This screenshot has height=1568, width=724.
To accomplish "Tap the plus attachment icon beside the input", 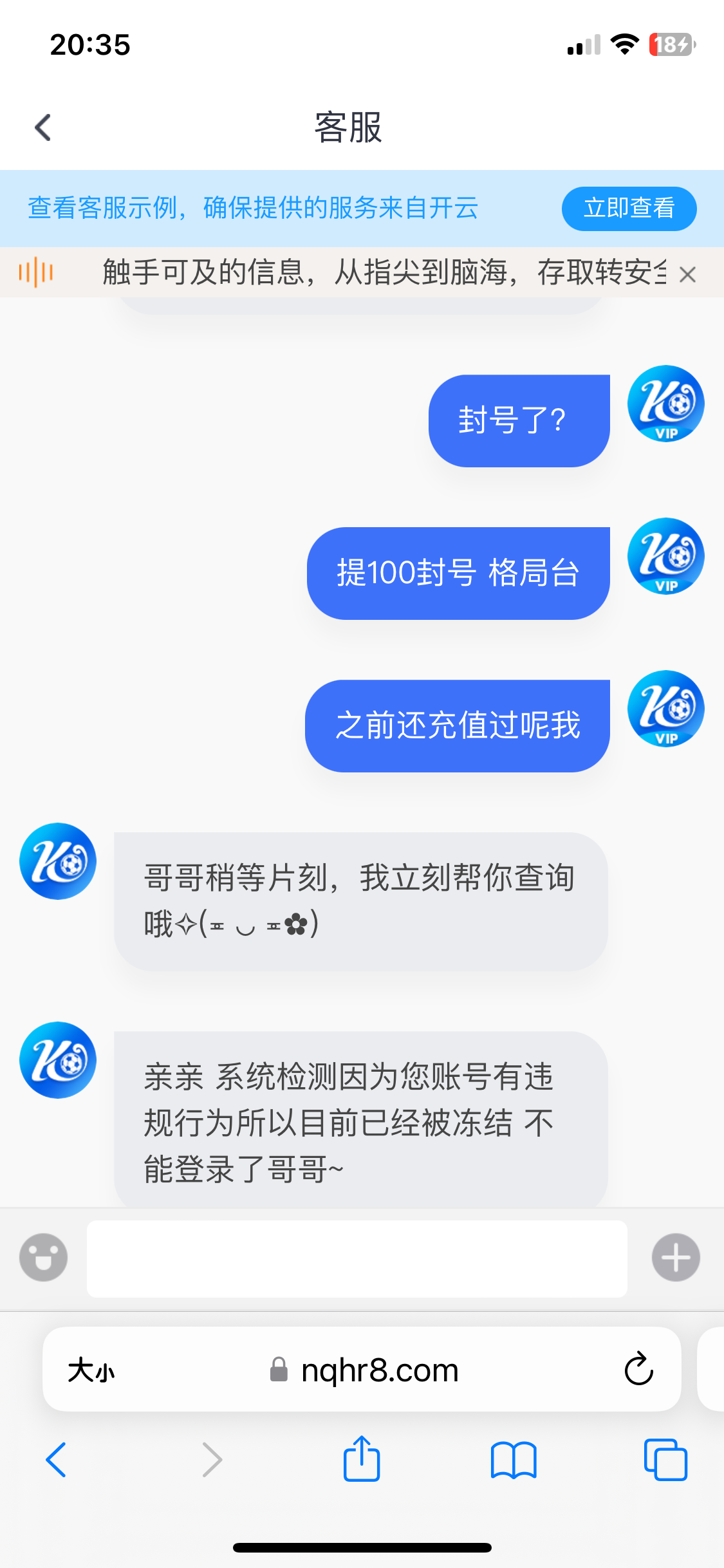I will [x=675, y=1256].
